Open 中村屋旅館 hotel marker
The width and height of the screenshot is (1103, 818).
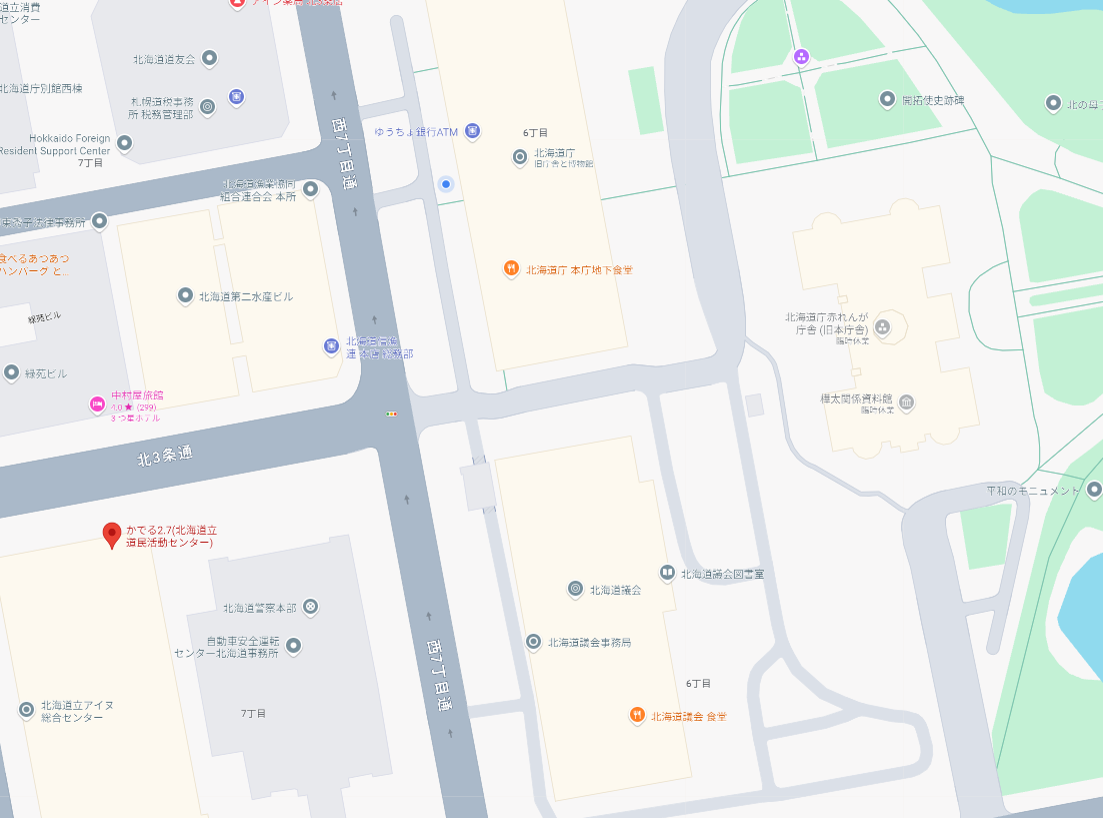click(97, 404)
